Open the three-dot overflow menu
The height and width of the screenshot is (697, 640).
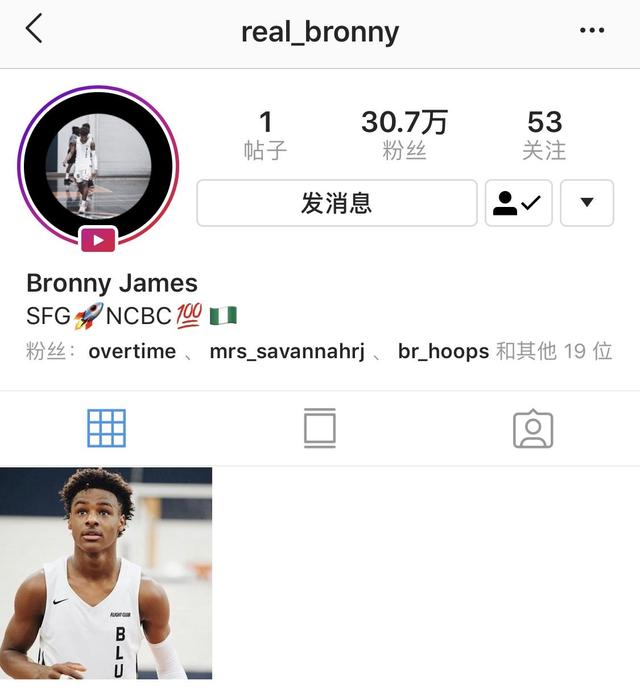pyautogui.click(x=592, y=31)
